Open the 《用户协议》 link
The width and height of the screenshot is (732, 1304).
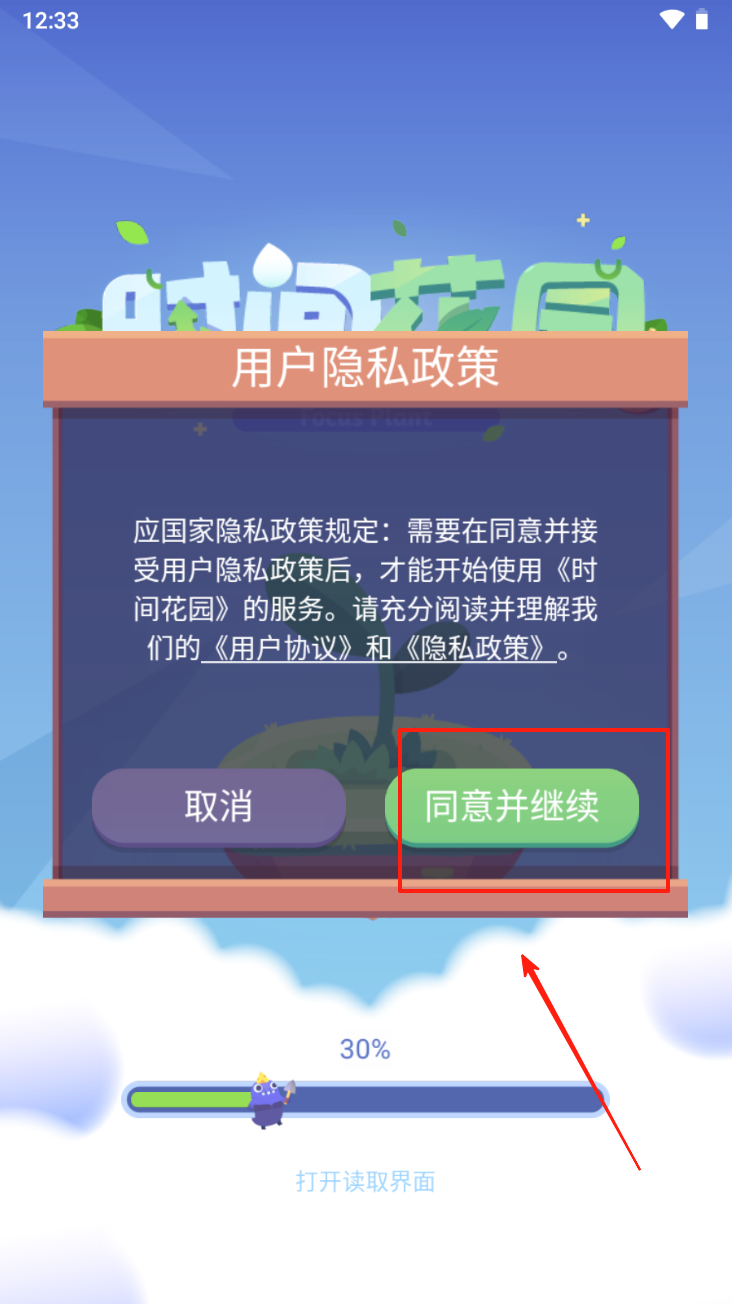[x=279, y=649]
